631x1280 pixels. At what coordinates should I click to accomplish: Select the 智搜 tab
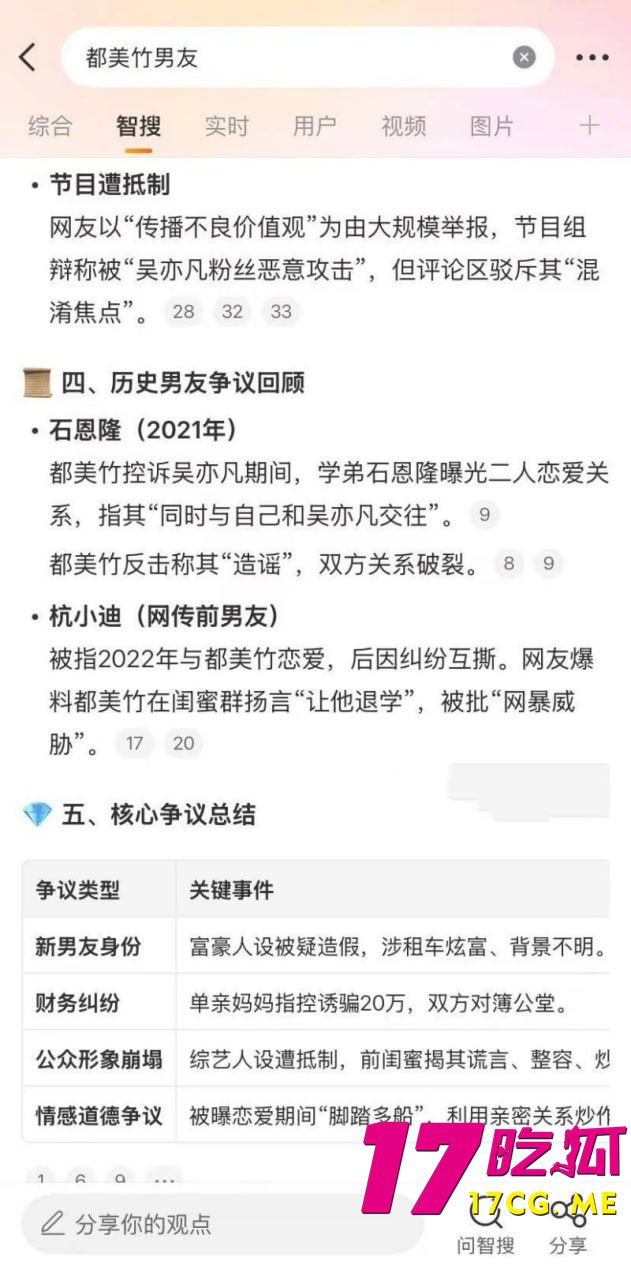tap(138, 126)
